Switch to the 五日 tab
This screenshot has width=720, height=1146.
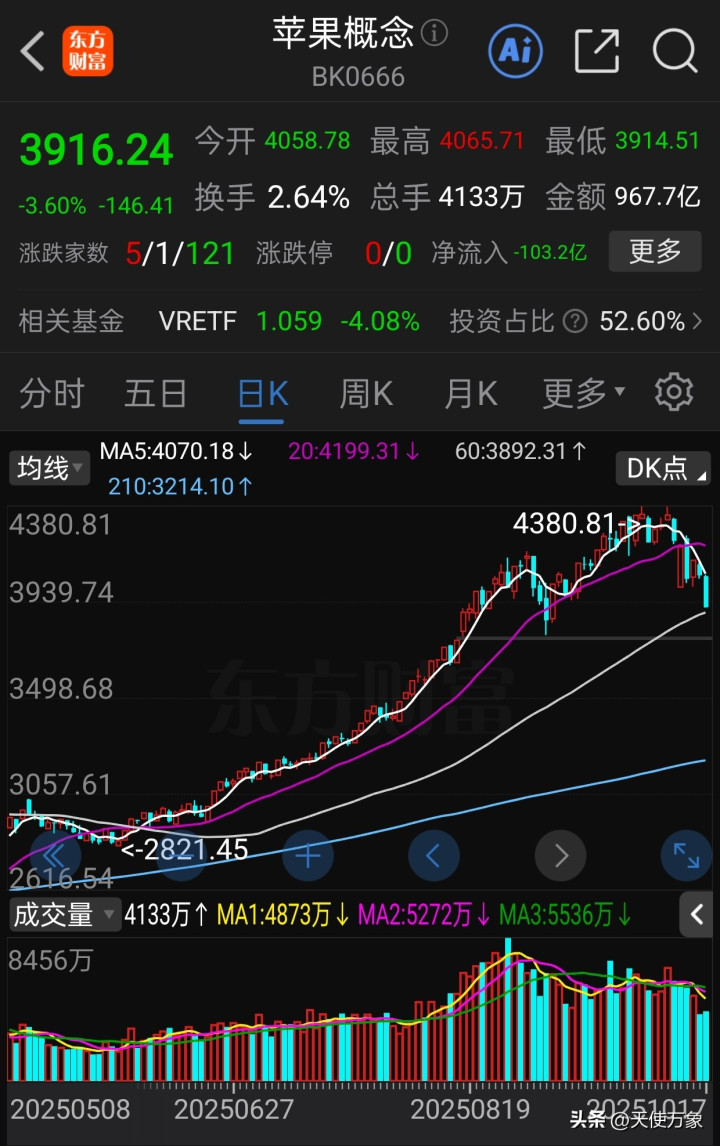(156, 394)
